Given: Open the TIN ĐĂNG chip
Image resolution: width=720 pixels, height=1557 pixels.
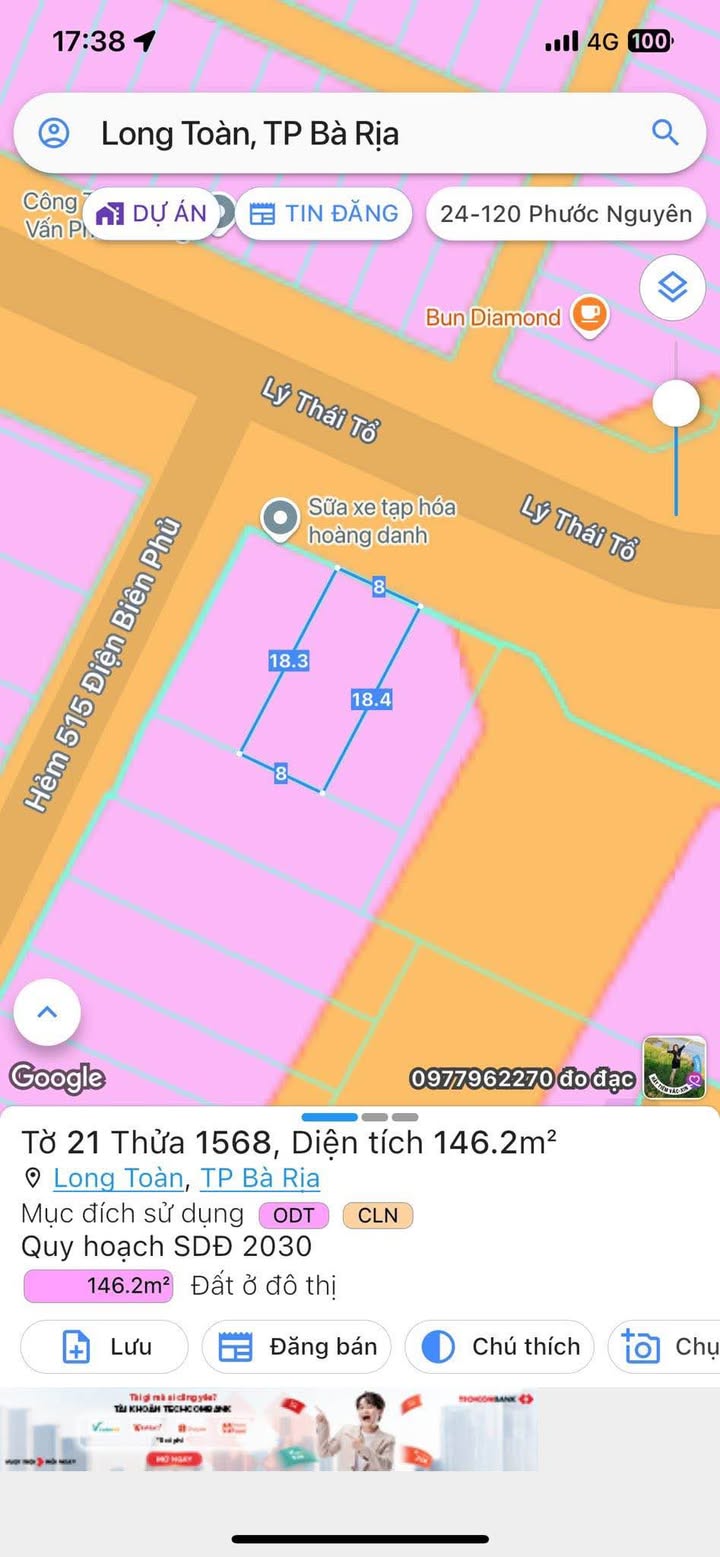Looking at the screenshot, I should tap(324, 213).
